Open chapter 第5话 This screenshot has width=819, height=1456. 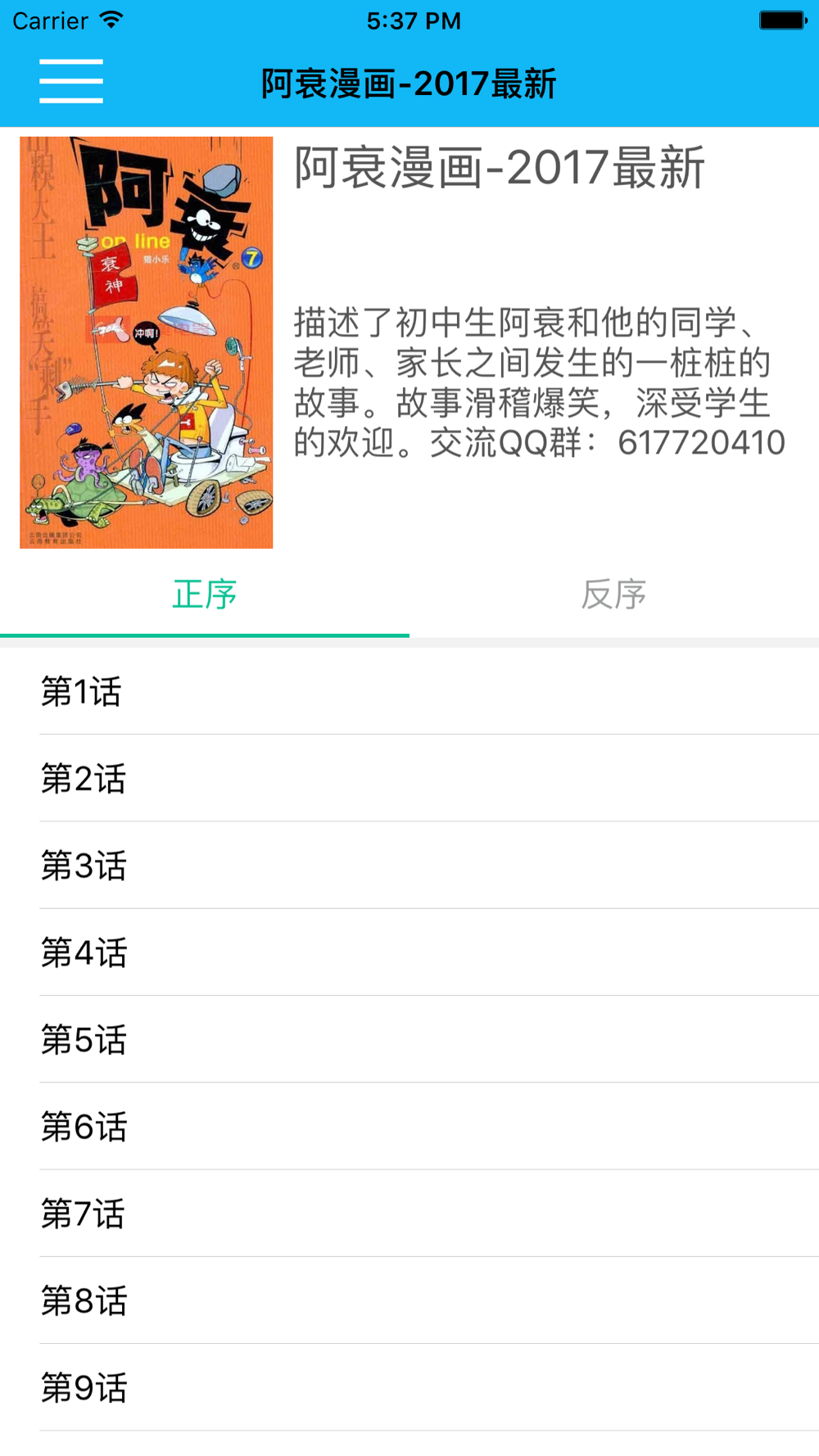click(x=409, y=1039)
